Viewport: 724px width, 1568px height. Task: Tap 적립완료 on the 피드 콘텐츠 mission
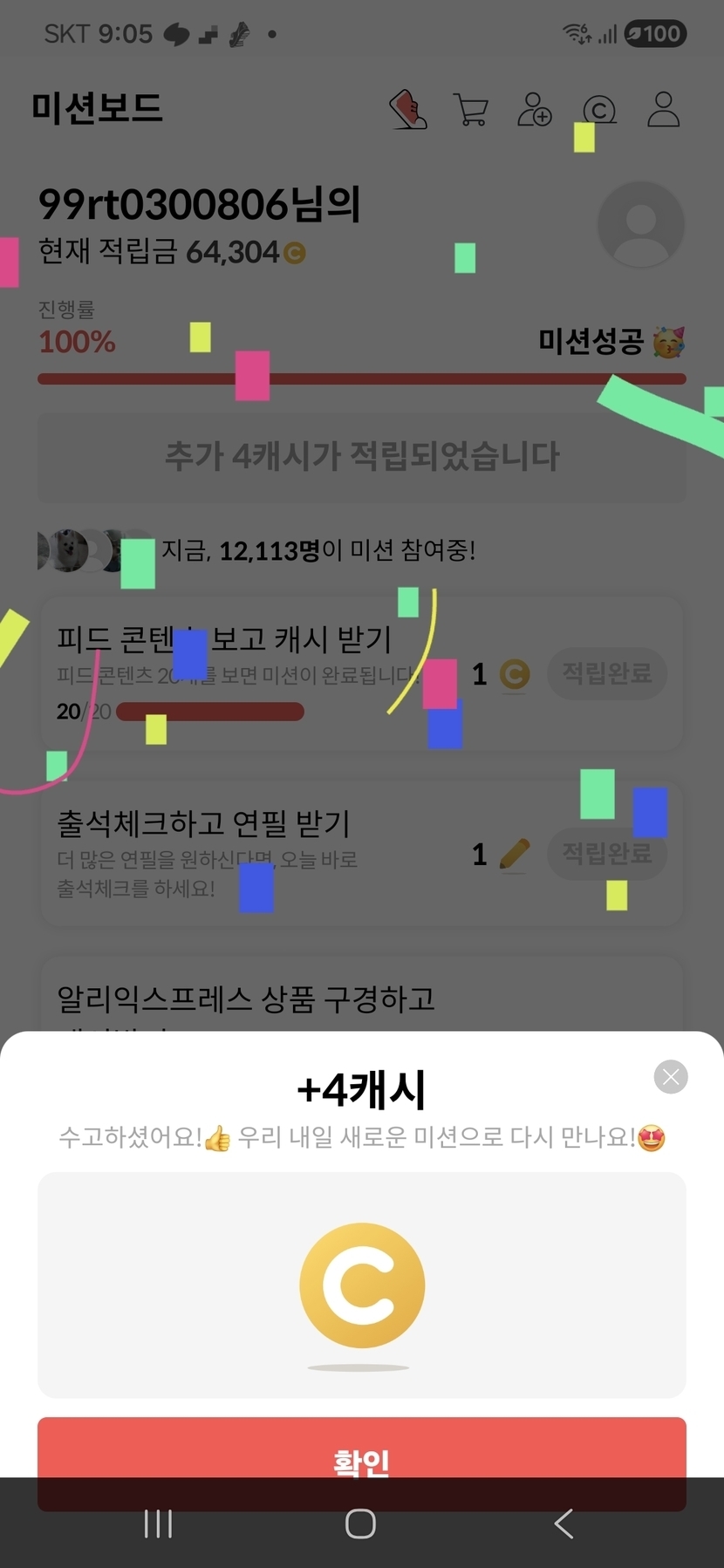coord(607,673)
